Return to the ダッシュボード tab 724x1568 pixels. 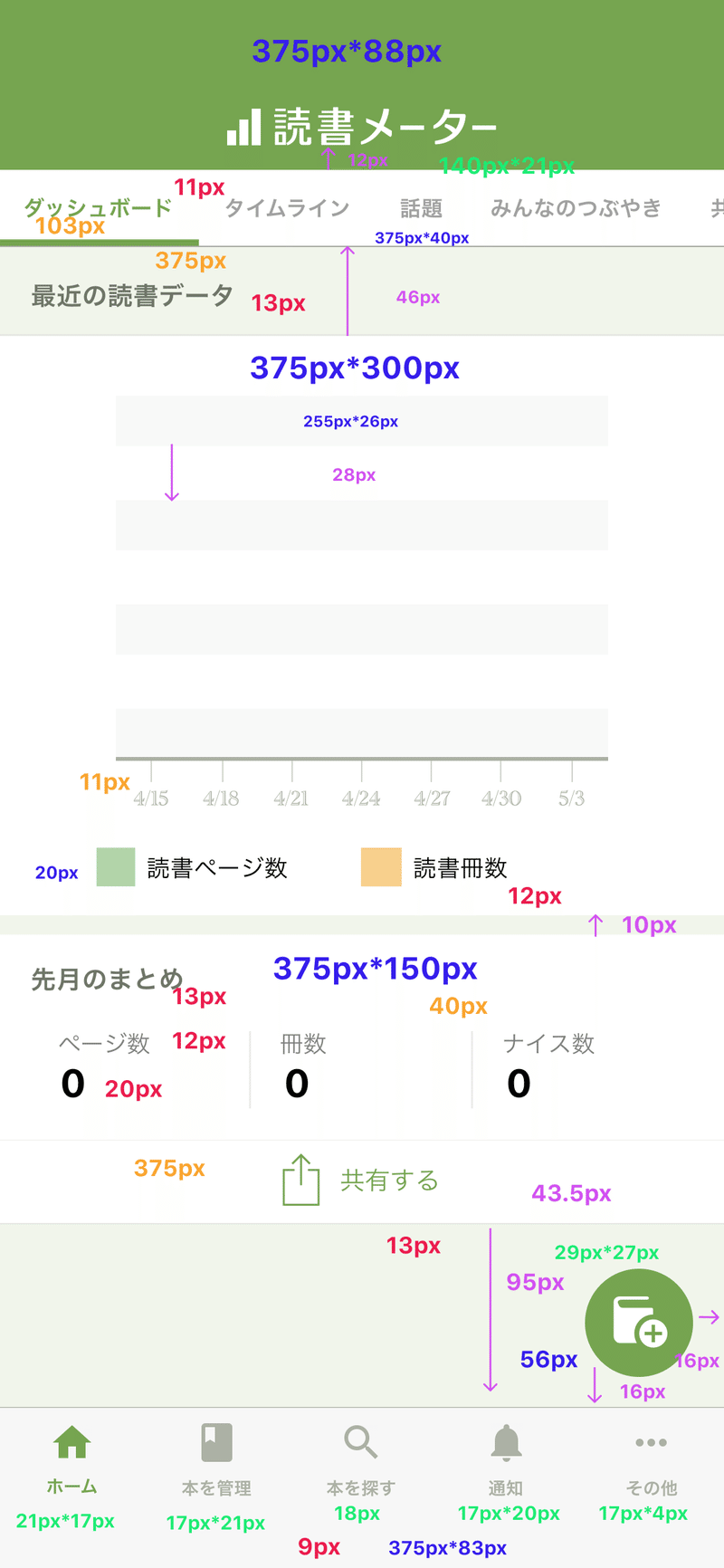98,206
